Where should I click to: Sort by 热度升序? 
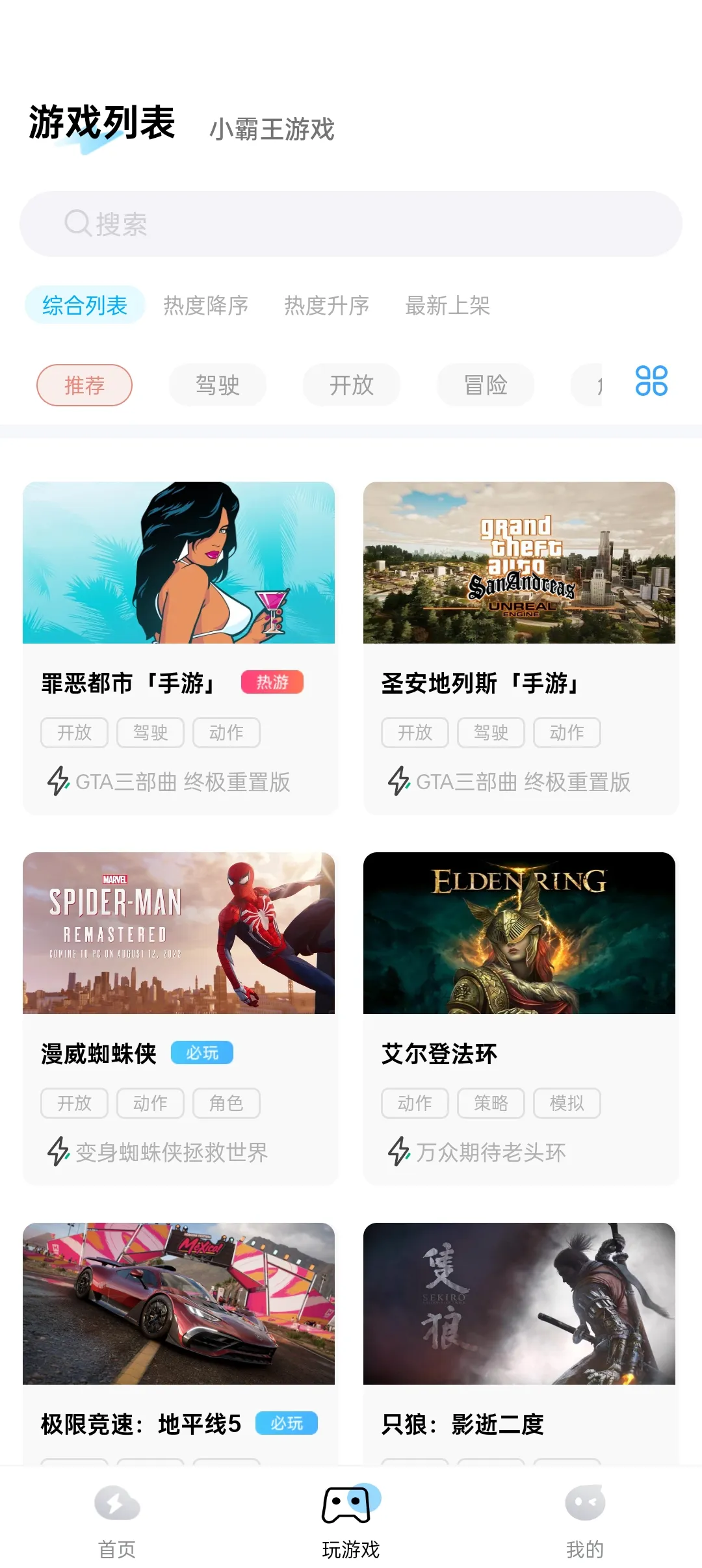coord(326,305)
